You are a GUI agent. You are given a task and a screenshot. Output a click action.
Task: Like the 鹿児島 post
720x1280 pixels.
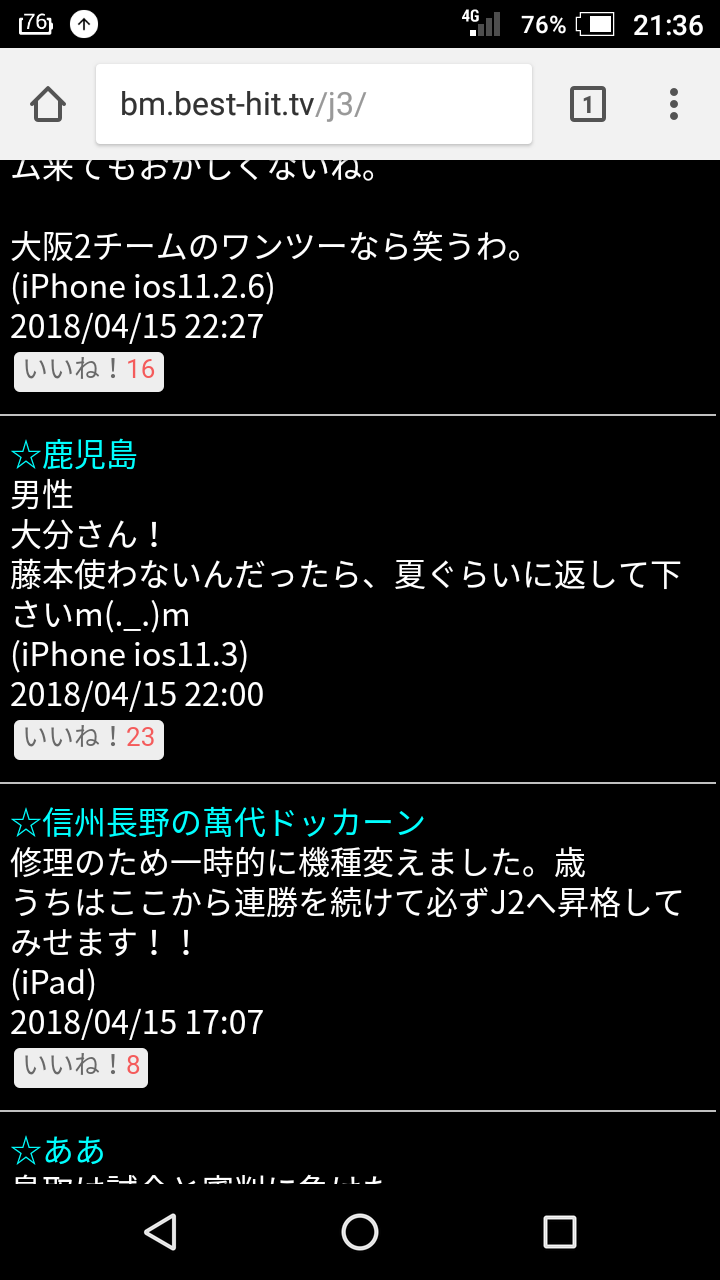pos(89,738)
